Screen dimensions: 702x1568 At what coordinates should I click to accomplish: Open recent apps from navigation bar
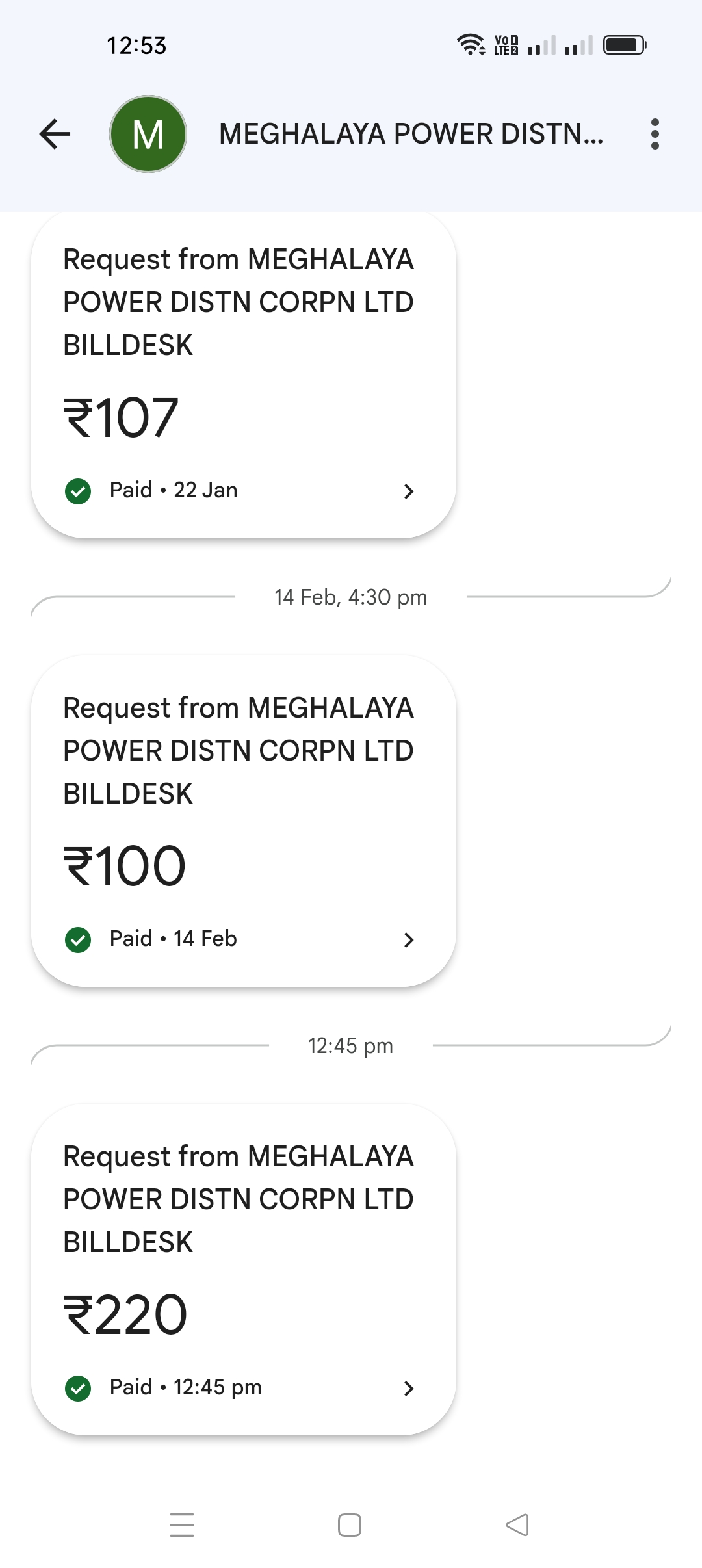click(x=182, y=1524)
